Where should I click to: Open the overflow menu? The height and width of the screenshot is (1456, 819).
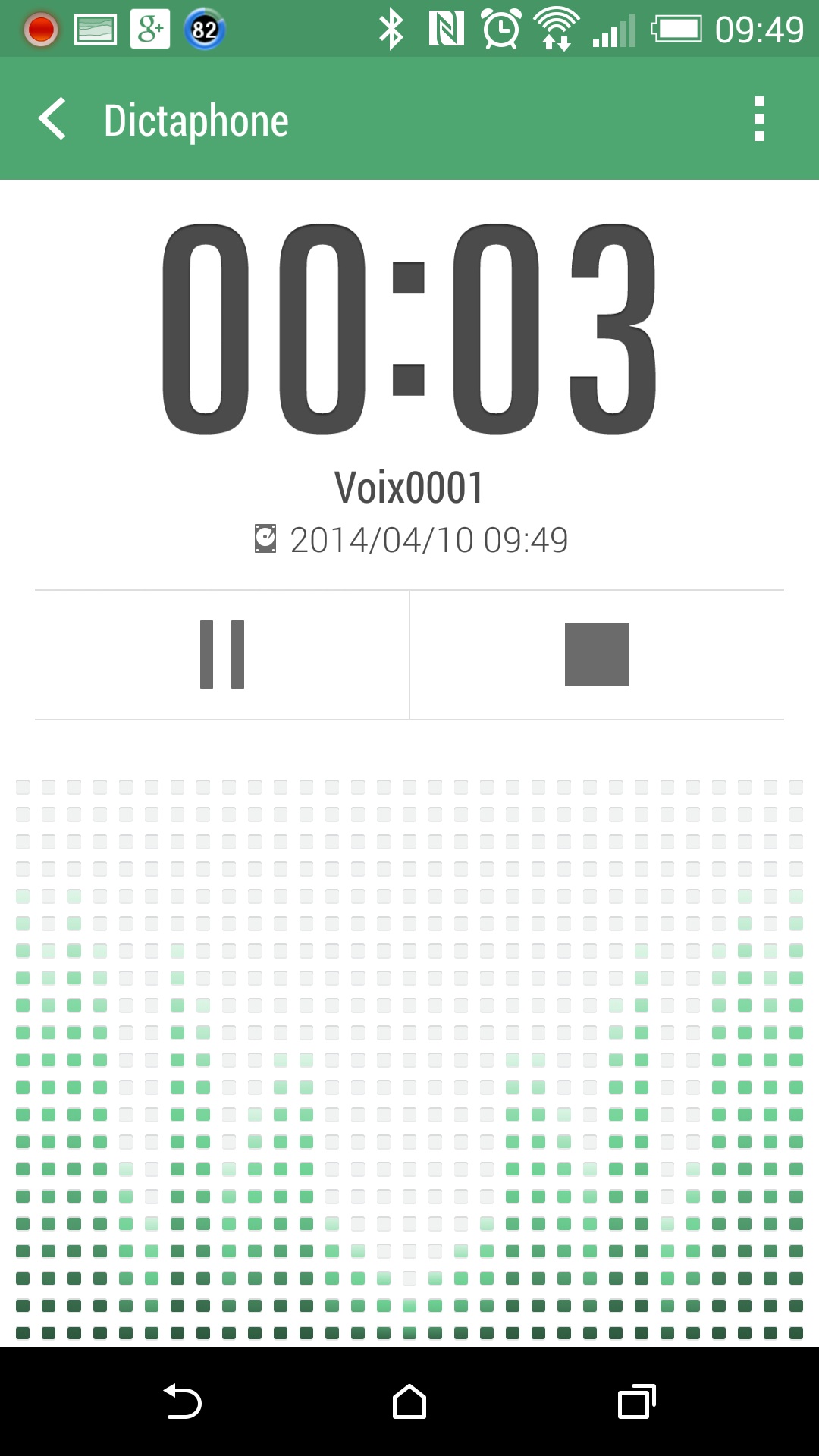pos(759,119)
